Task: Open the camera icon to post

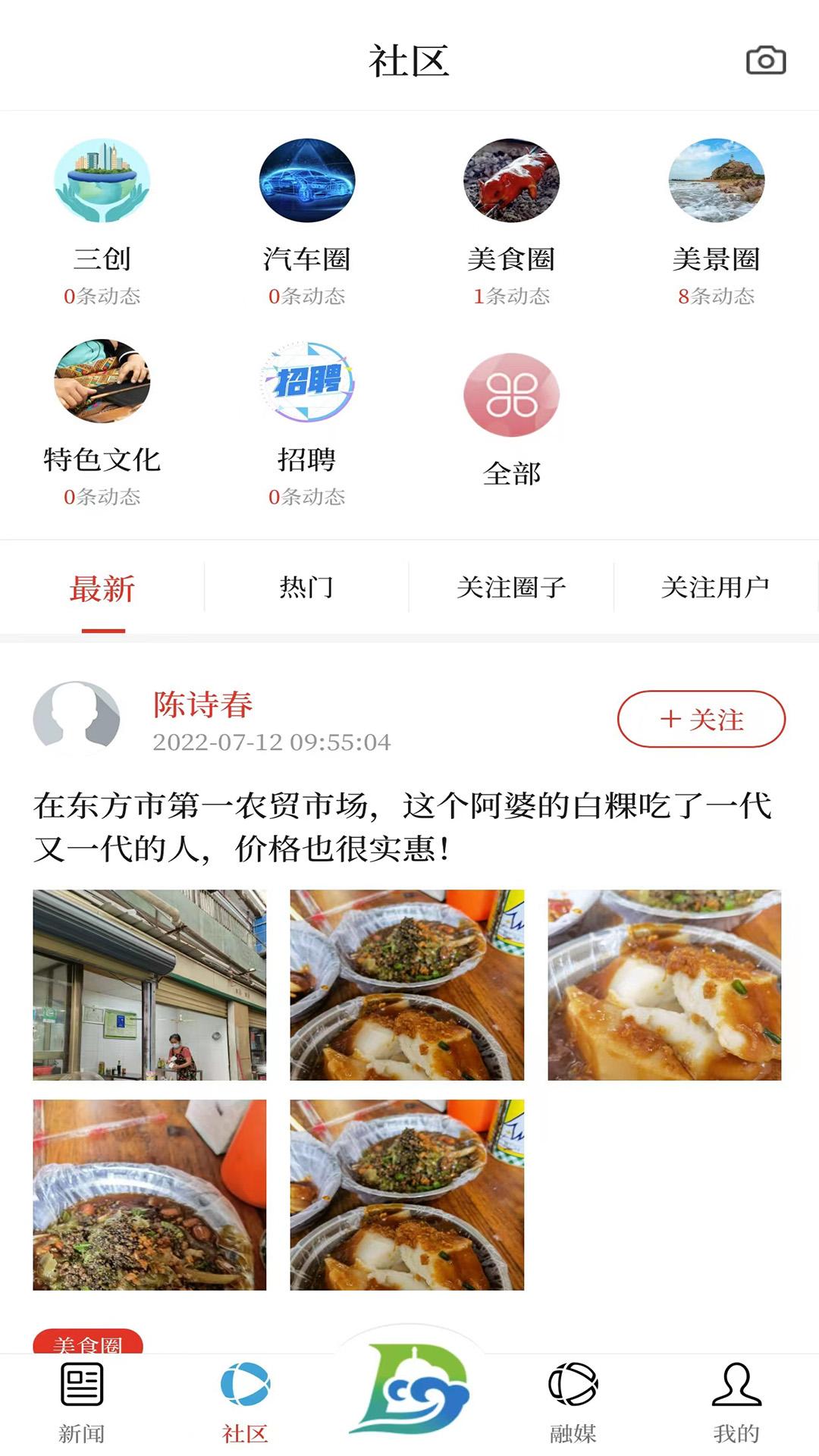Action: coord(766,61)
